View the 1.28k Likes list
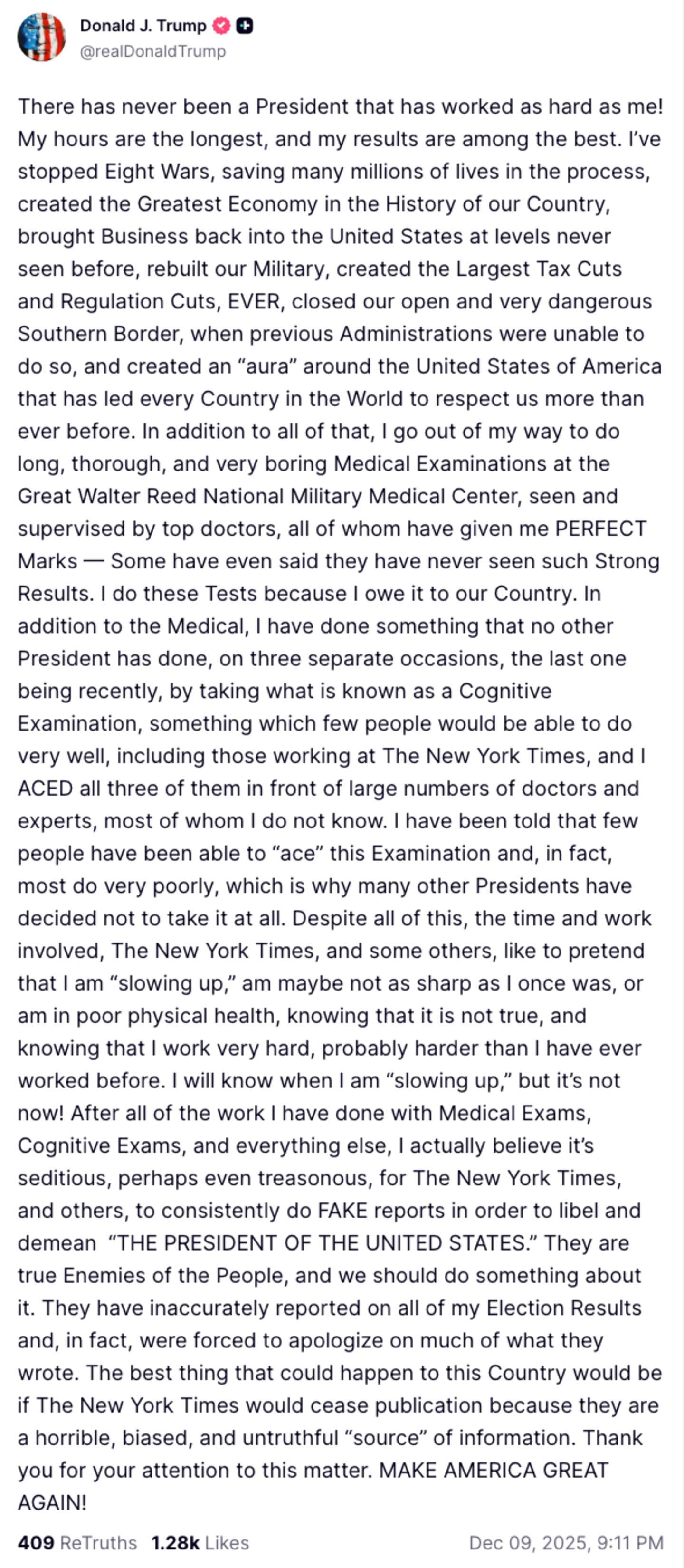The width and height of the screenshot is (684, 1568). (200, 1542)
